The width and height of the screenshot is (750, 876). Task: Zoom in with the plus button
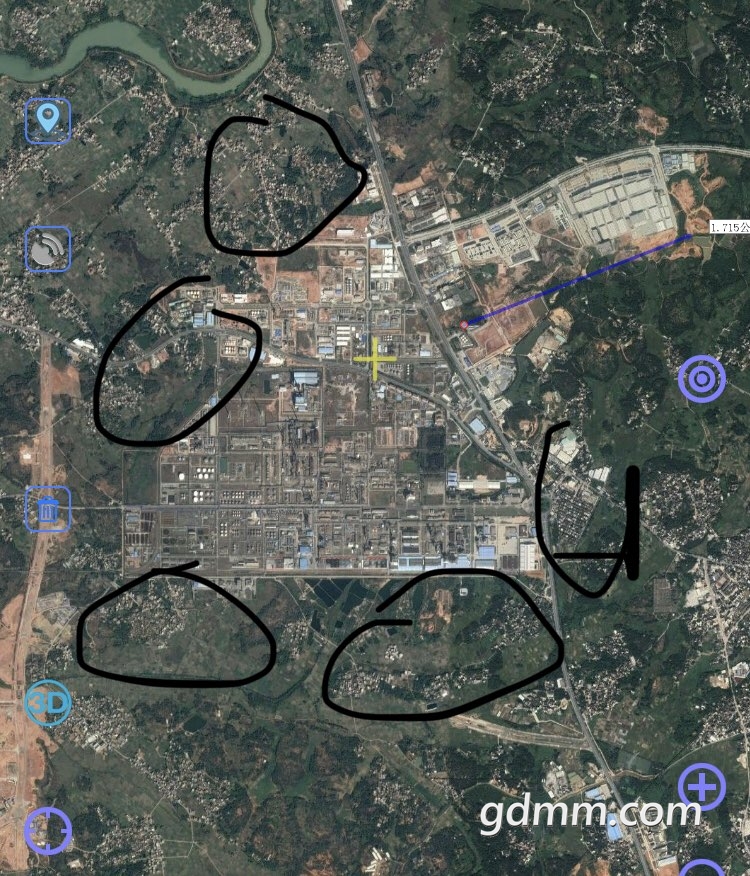[703, 787]
